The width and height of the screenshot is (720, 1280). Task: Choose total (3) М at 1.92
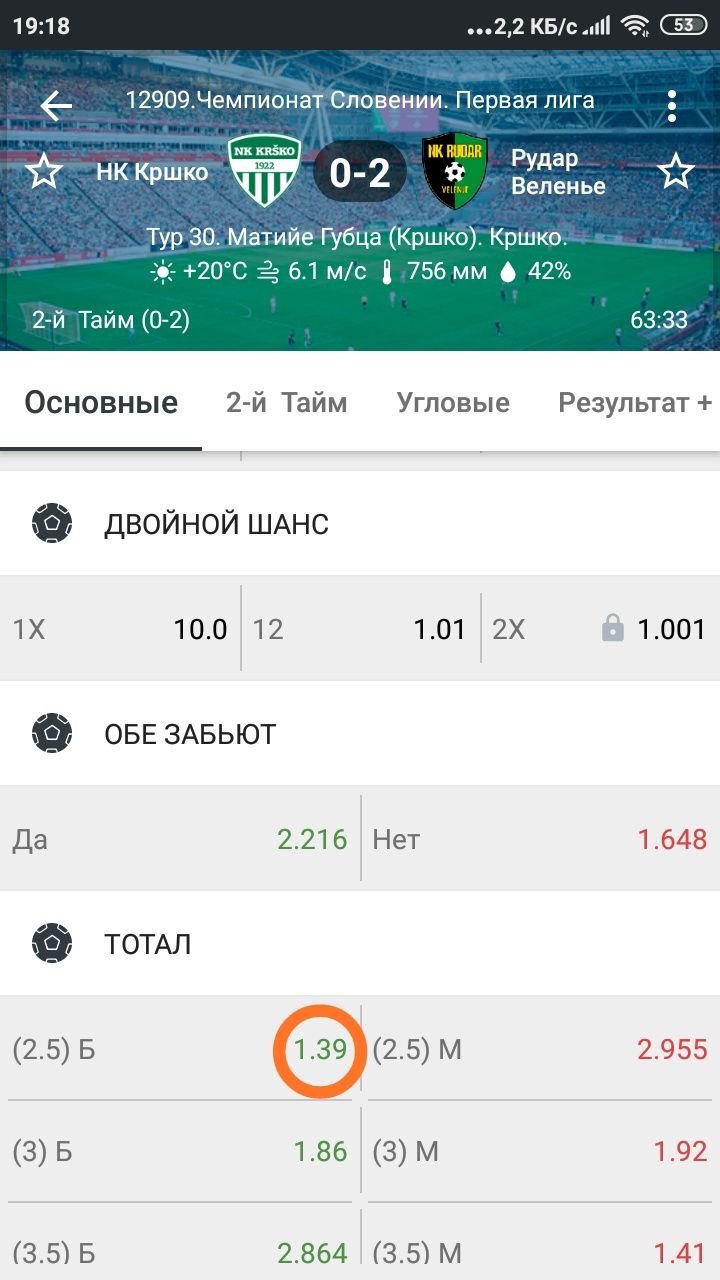(x=541, y=1151)
